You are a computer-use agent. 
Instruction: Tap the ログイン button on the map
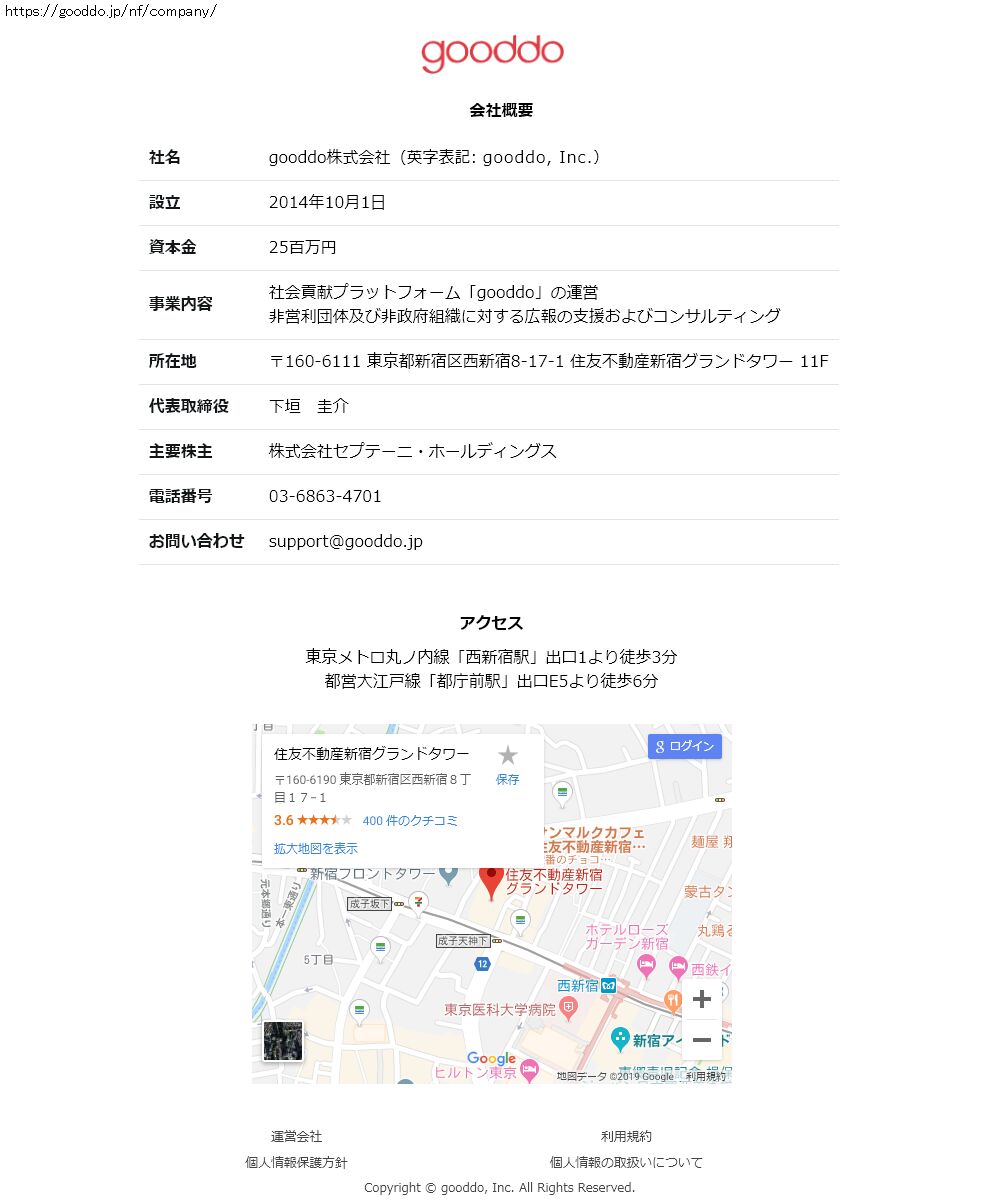point(685,746)
